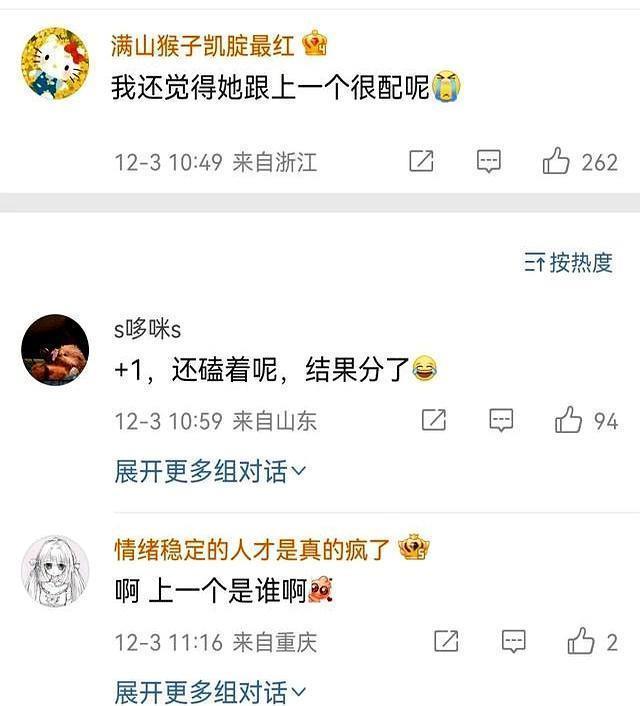This screenshot has width=640, height=706.
Task: Open the username 情绪稳定的人才是真的疯了
Action: pos(252,549)
